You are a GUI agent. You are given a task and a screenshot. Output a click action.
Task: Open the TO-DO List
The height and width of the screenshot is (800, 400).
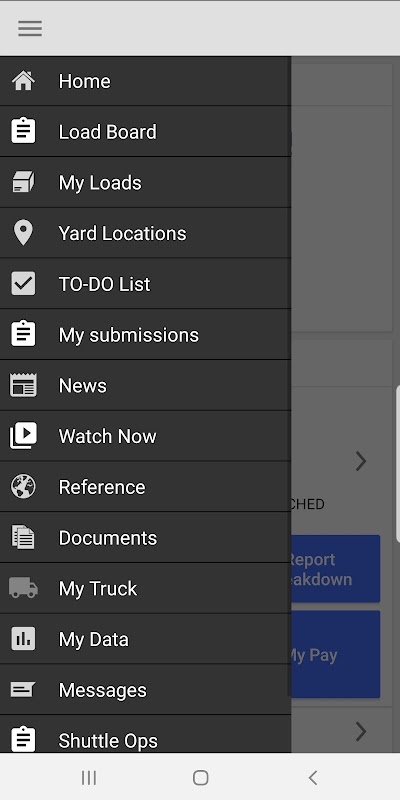point(145,284)
